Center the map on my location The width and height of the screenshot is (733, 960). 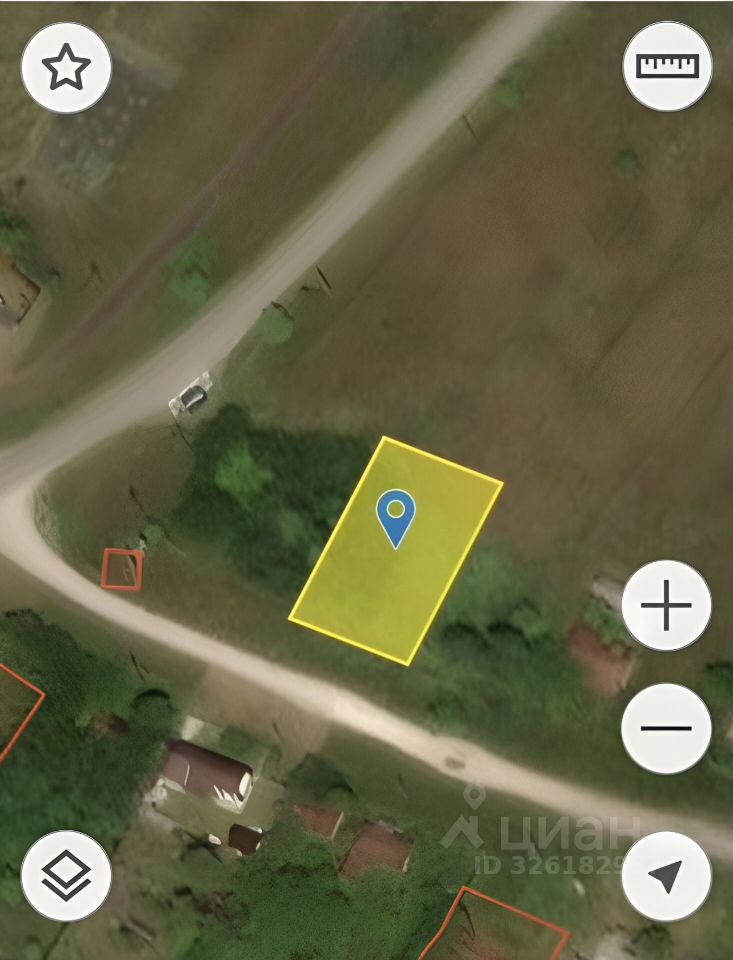click(x=666, y=876)
